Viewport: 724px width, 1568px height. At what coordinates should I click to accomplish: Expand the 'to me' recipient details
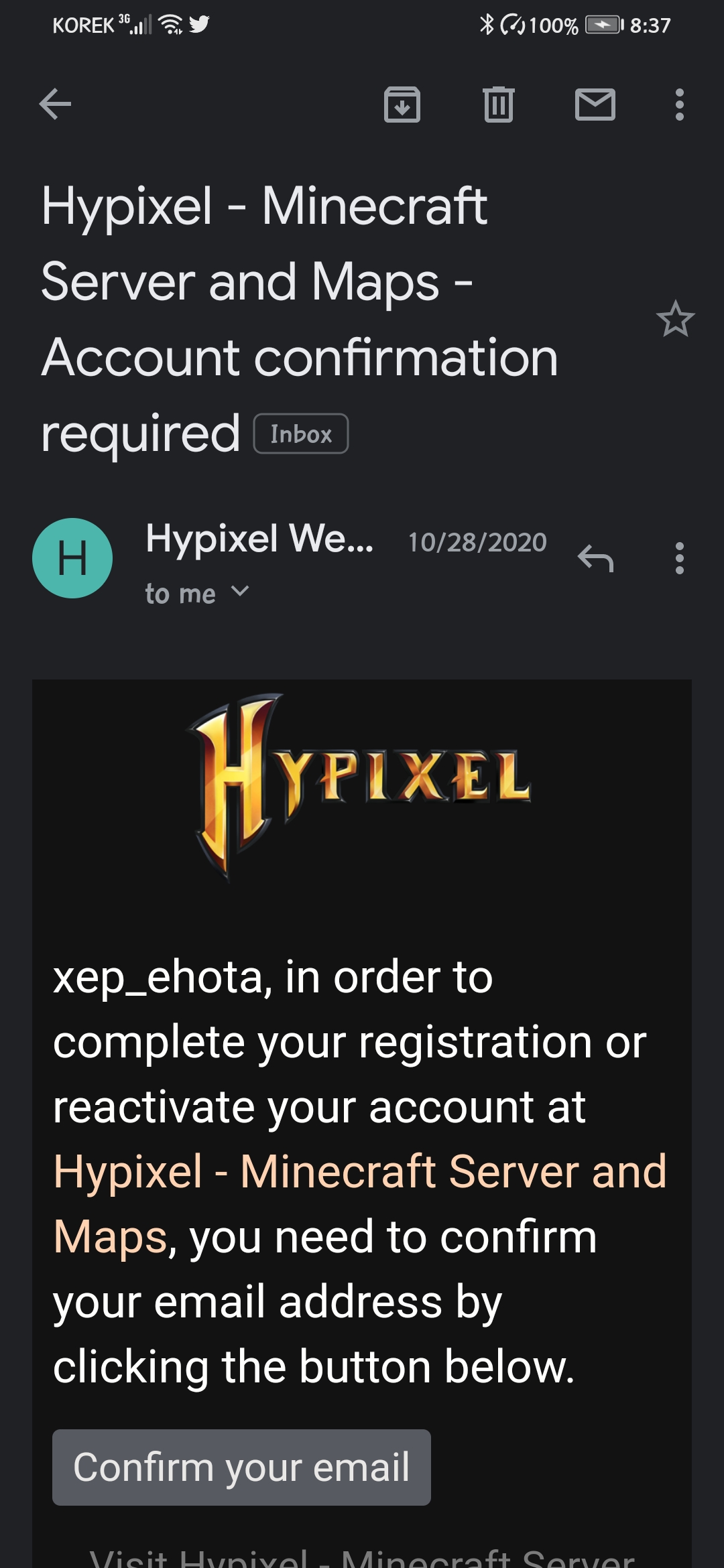tap(197, 593)
